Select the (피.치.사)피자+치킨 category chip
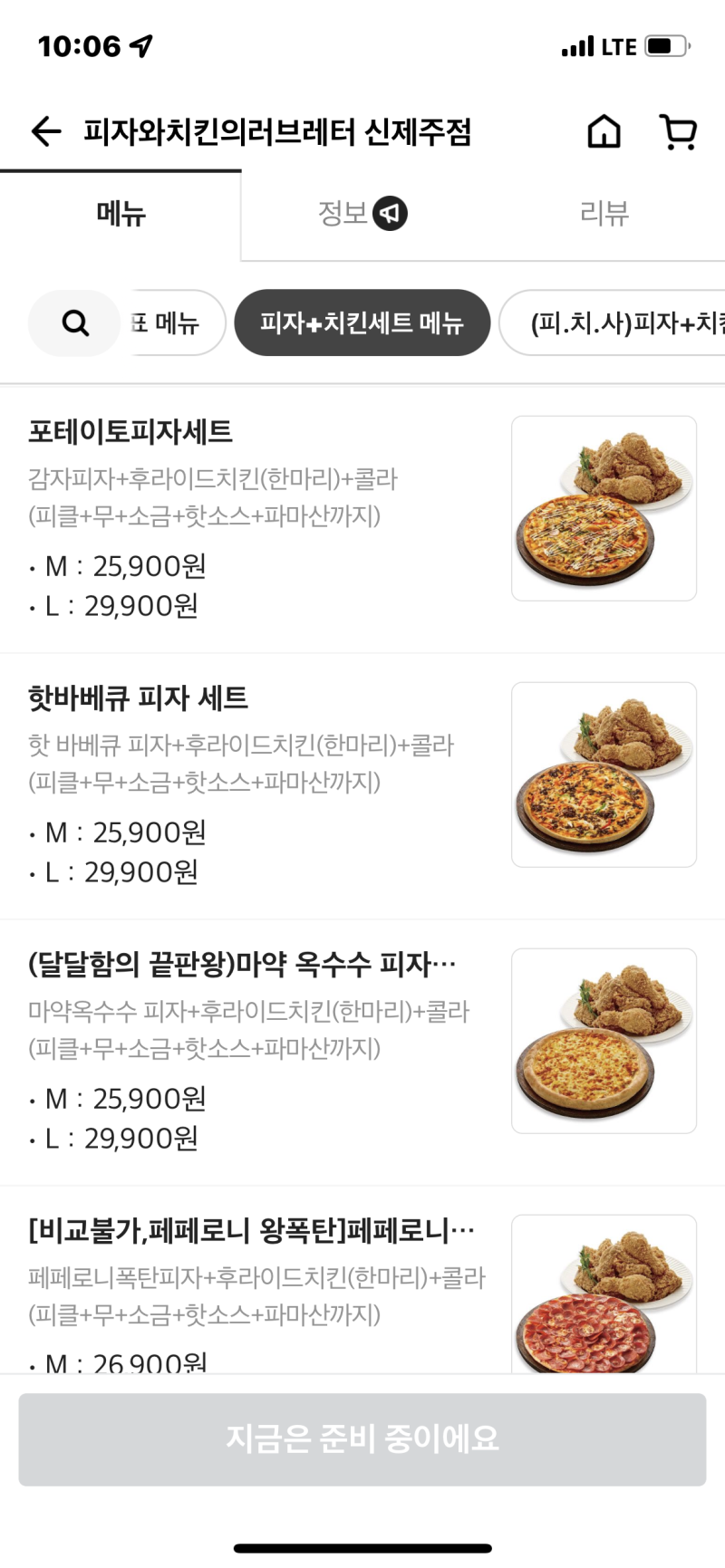 [x=625, y=322]
